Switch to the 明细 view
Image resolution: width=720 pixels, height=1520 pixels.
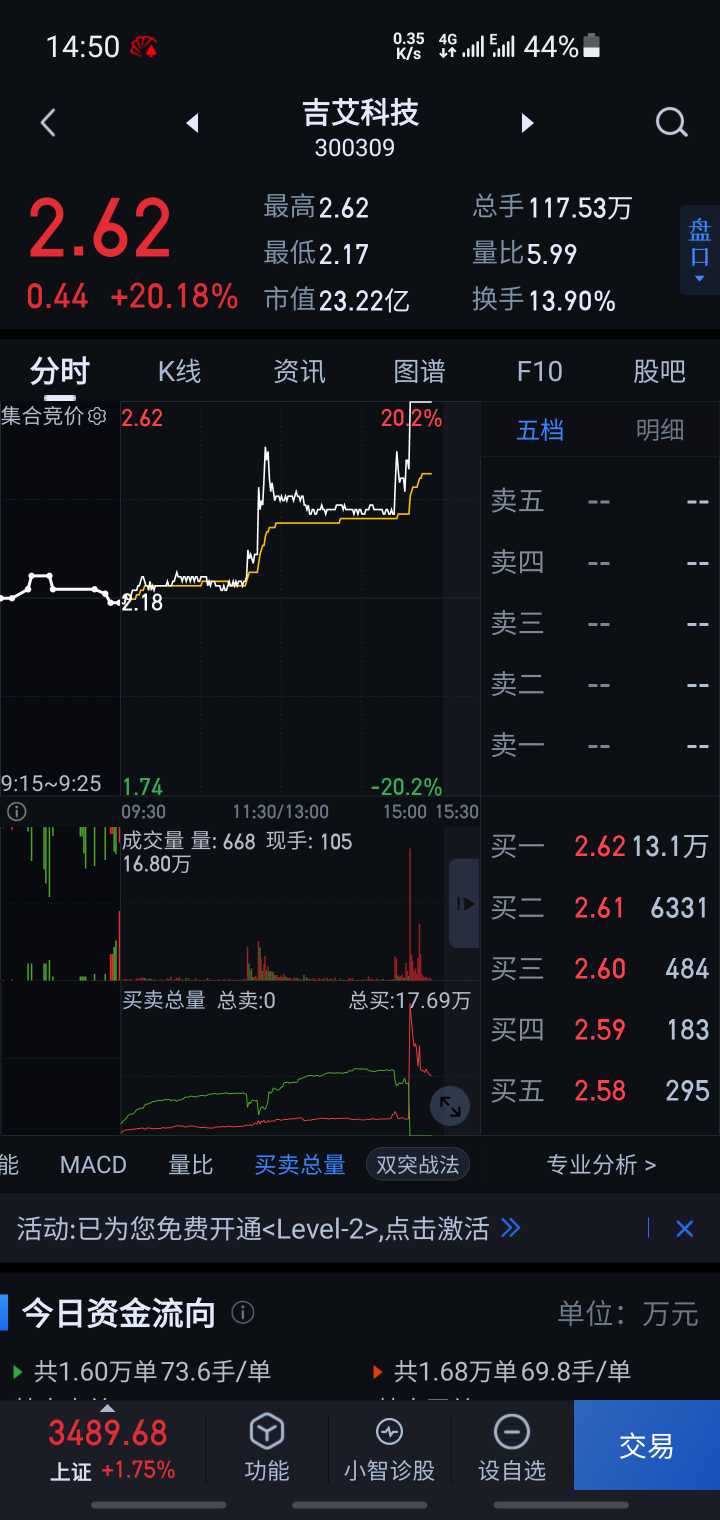click(x=660, y=430)
